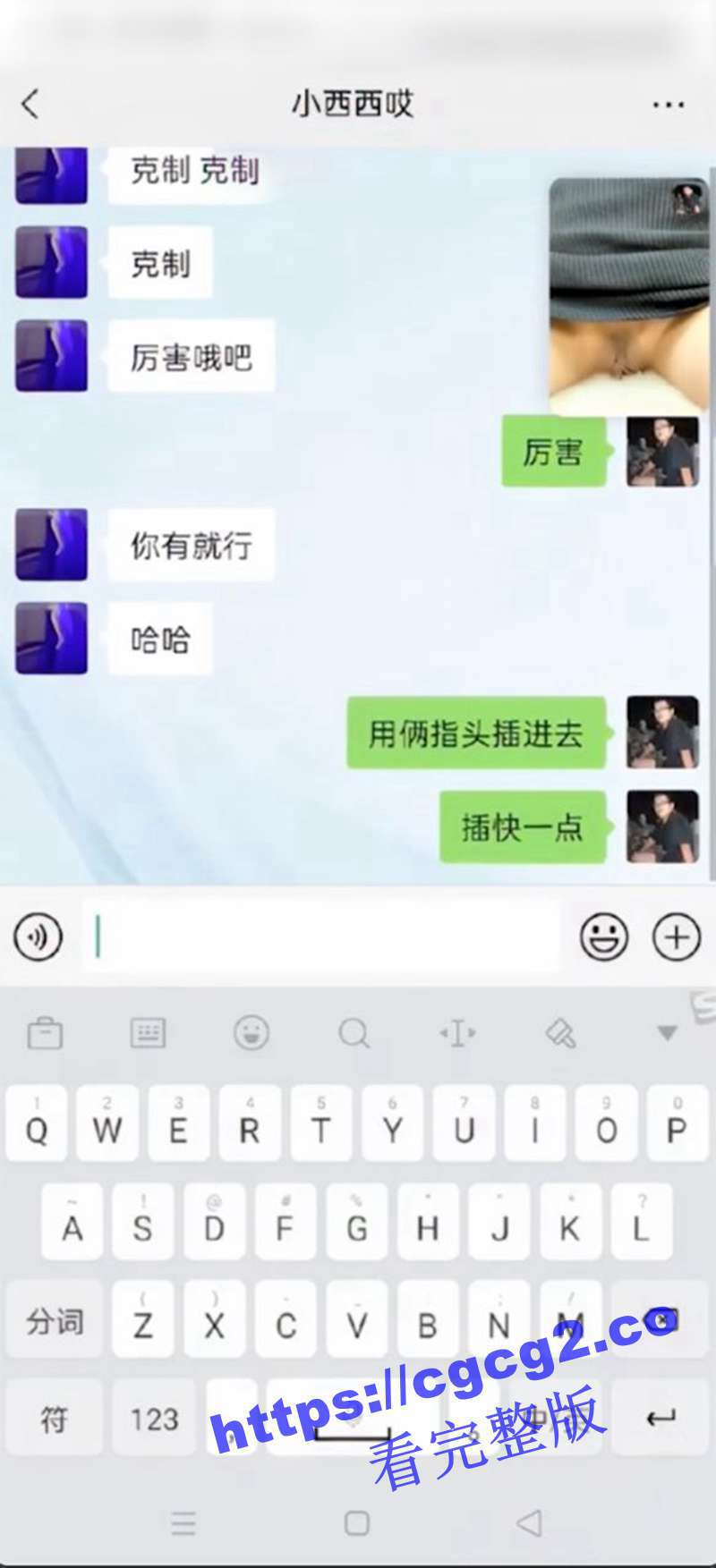Activate cursor move tool on keyboard
The image size is (716, 1568).
(x=457, y=1033)
